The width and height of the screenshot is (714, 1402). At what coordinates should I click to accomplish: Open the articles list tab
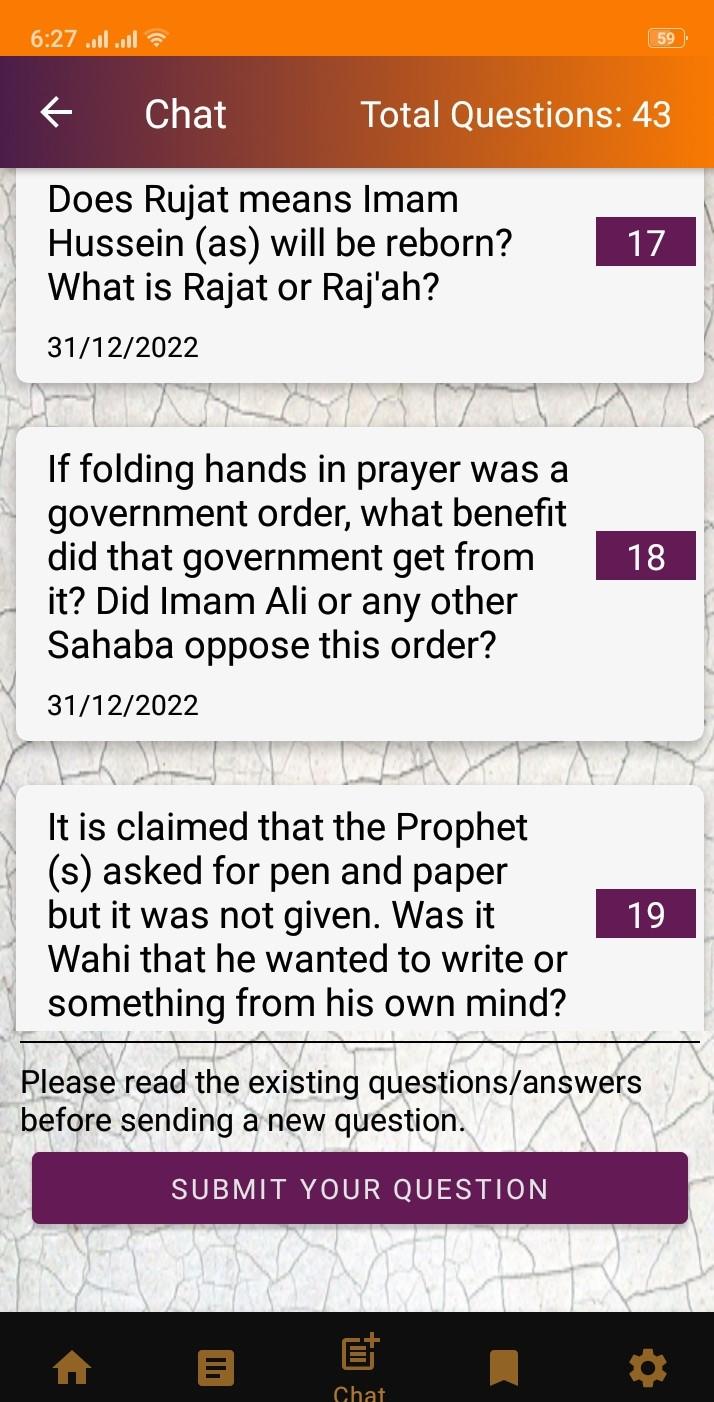(216, 1367)
